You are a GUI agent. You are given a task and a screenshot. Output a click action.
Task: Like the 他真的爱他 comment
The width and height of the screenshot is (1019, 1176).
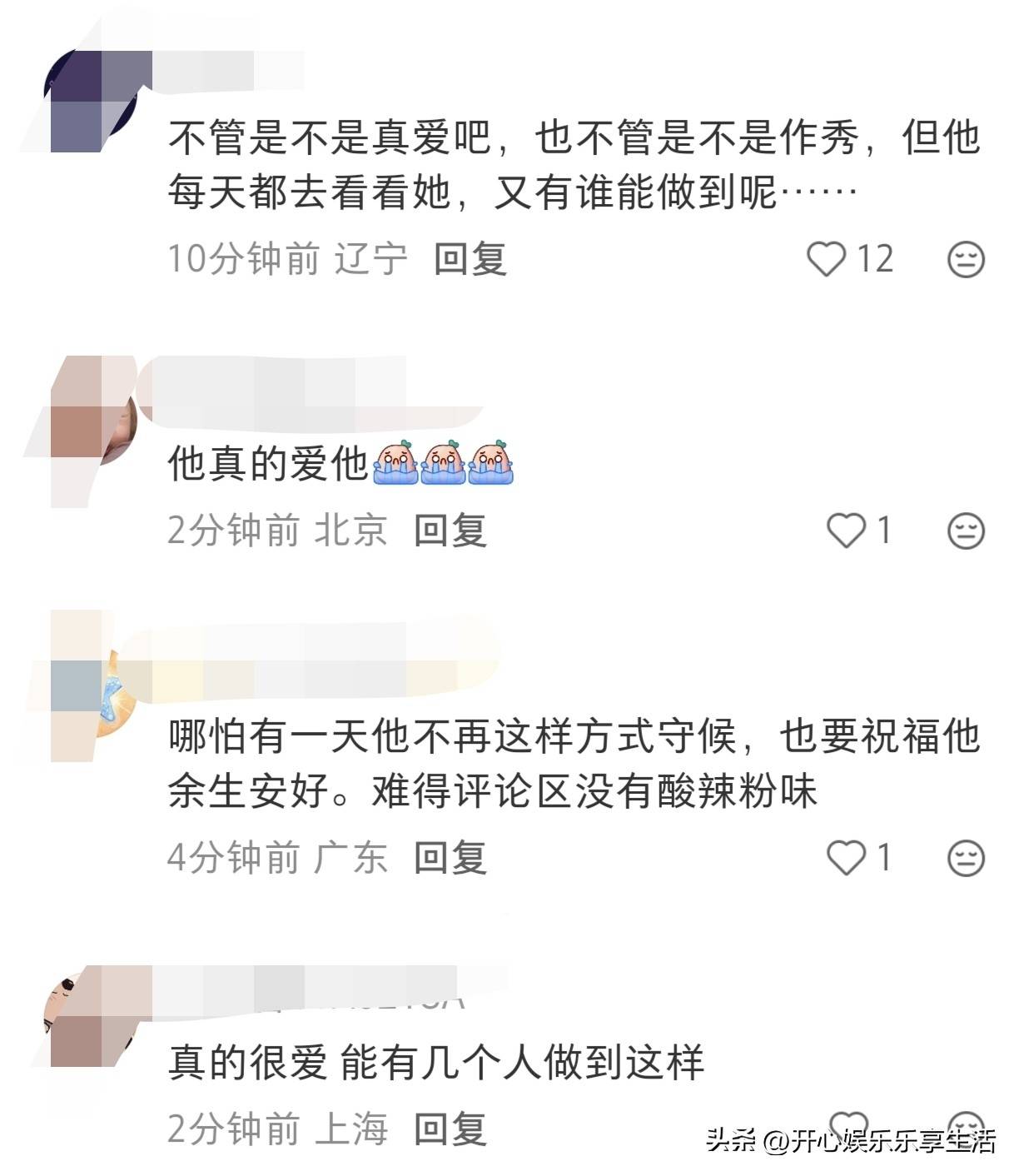point(846,531)
